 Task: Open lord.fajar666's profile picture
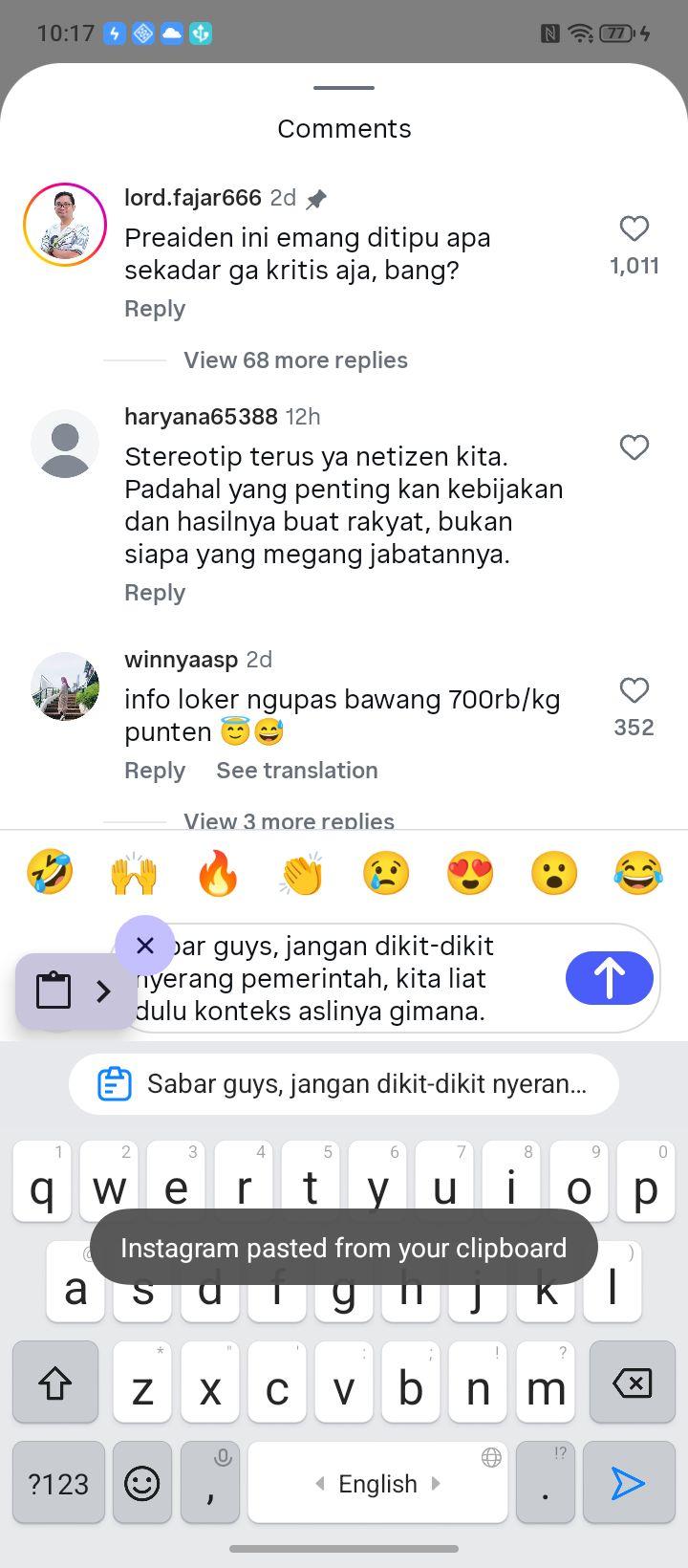click(65, 225)
